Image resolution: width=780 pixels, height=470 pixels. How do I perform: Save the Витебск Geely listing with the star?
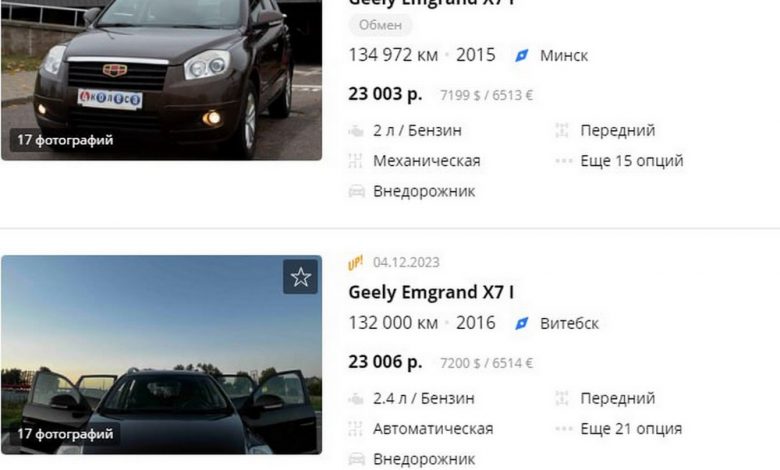coord(300,277)
